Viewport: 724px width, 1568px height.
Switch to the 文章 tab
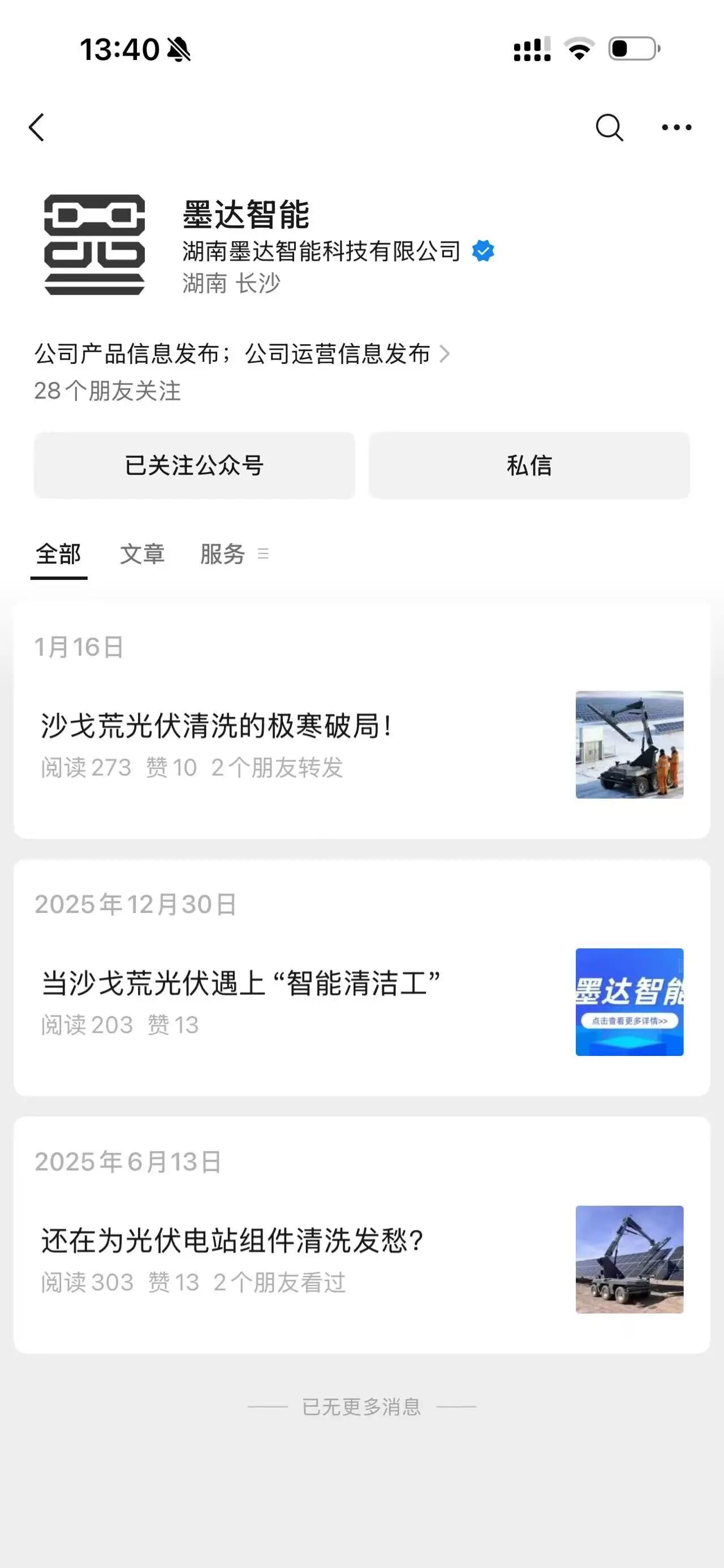[x=142, y=554]
